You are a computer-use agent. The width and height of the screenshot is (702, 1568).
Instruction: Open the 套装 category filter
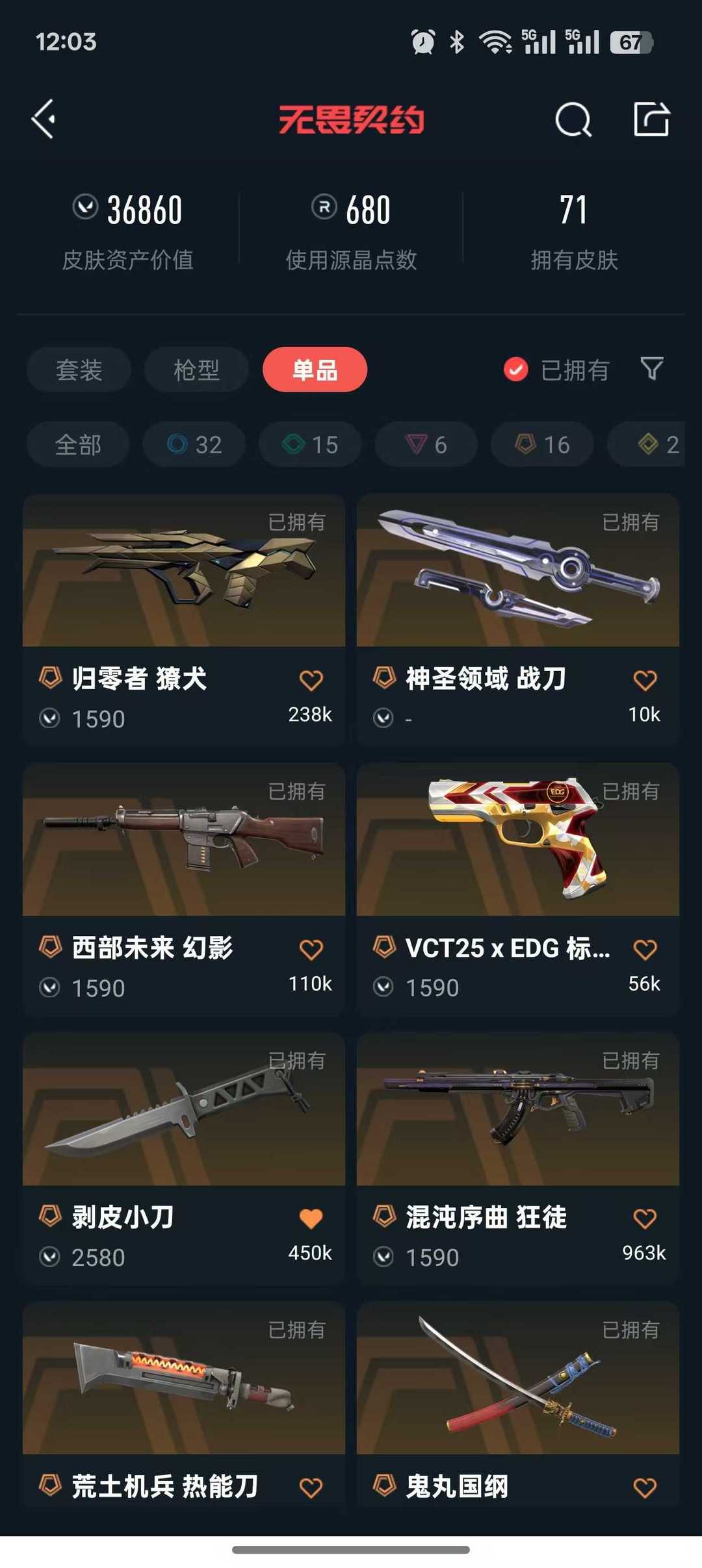[78, 369]
